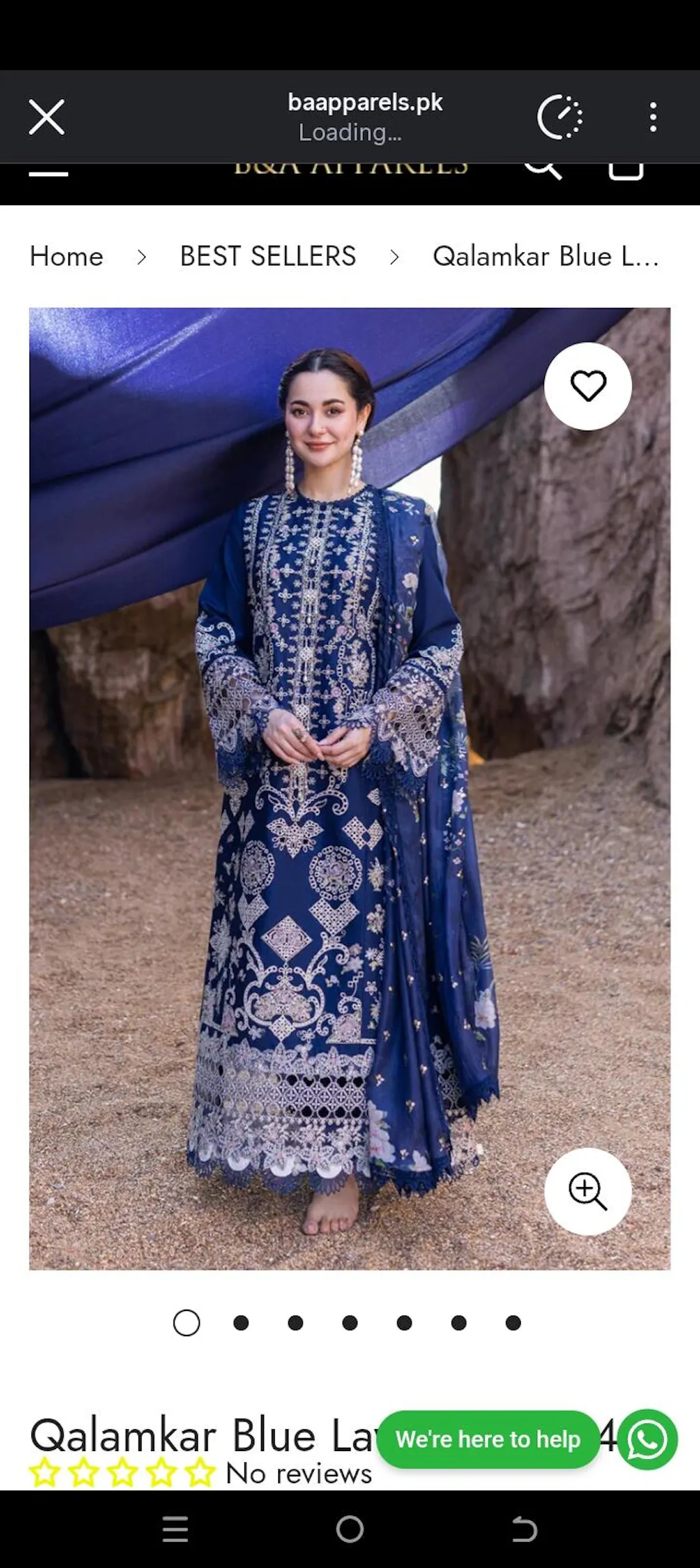
Task: Jump to the last product image dot
Action: (513, 1323)
